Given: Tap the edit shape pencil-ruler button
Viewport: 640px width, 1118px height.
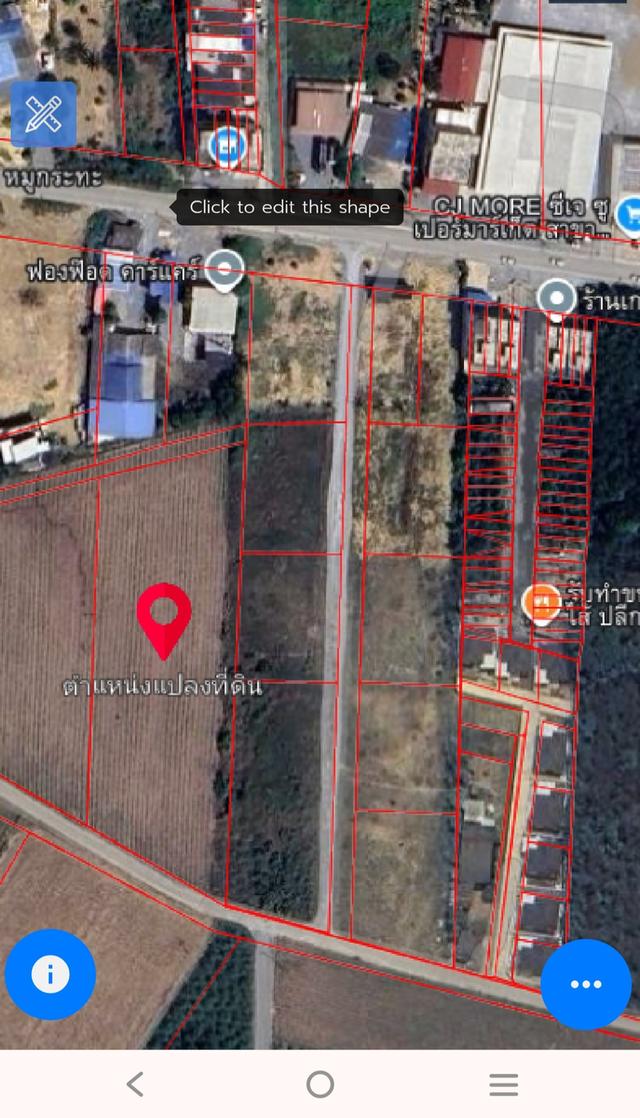Looking at the screenshot, I should pyautogui.click(x=43, y=114).
